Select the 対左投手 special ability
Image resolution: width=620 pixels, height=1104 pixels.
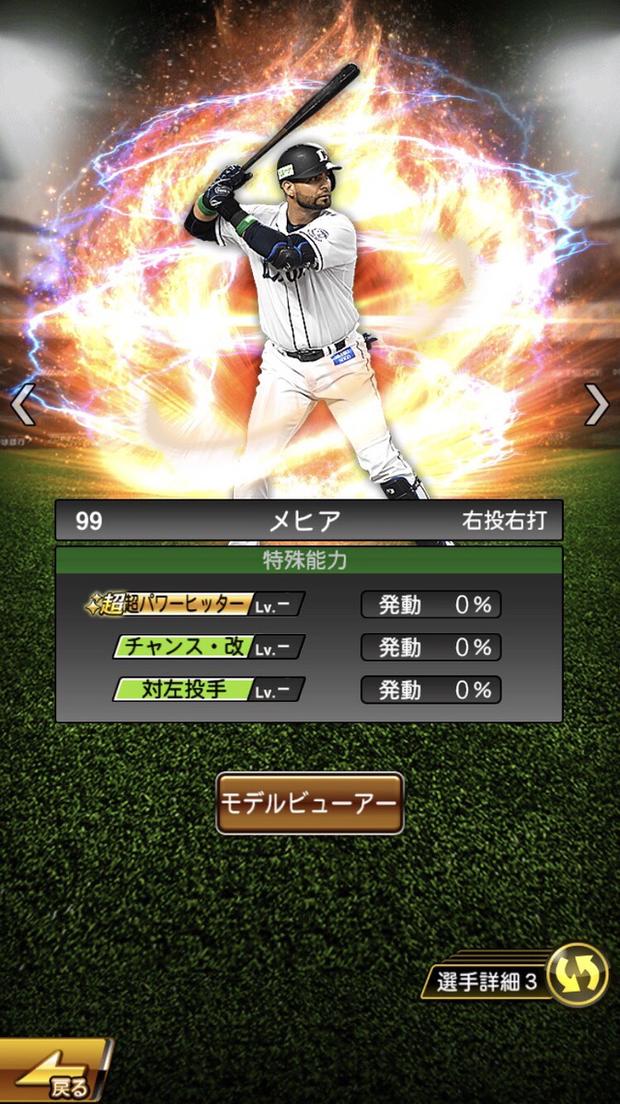tap(209, 689)
